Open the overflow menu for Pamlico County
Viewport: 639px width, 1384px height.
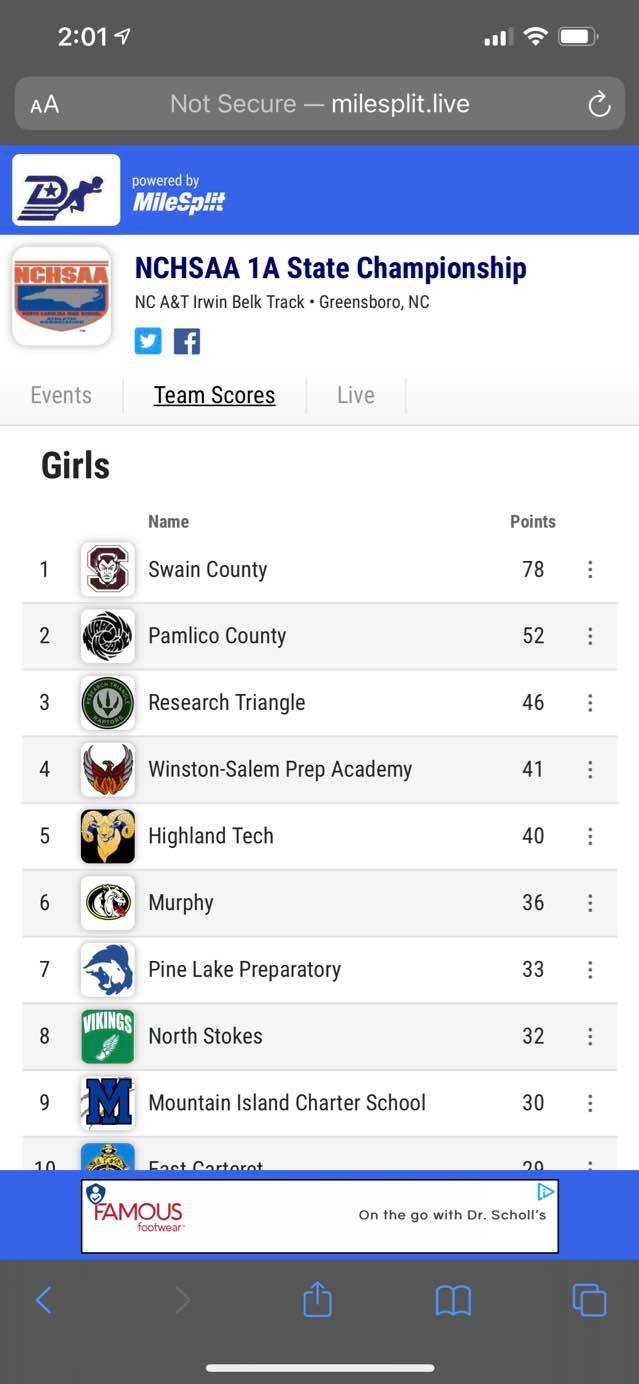590,636
